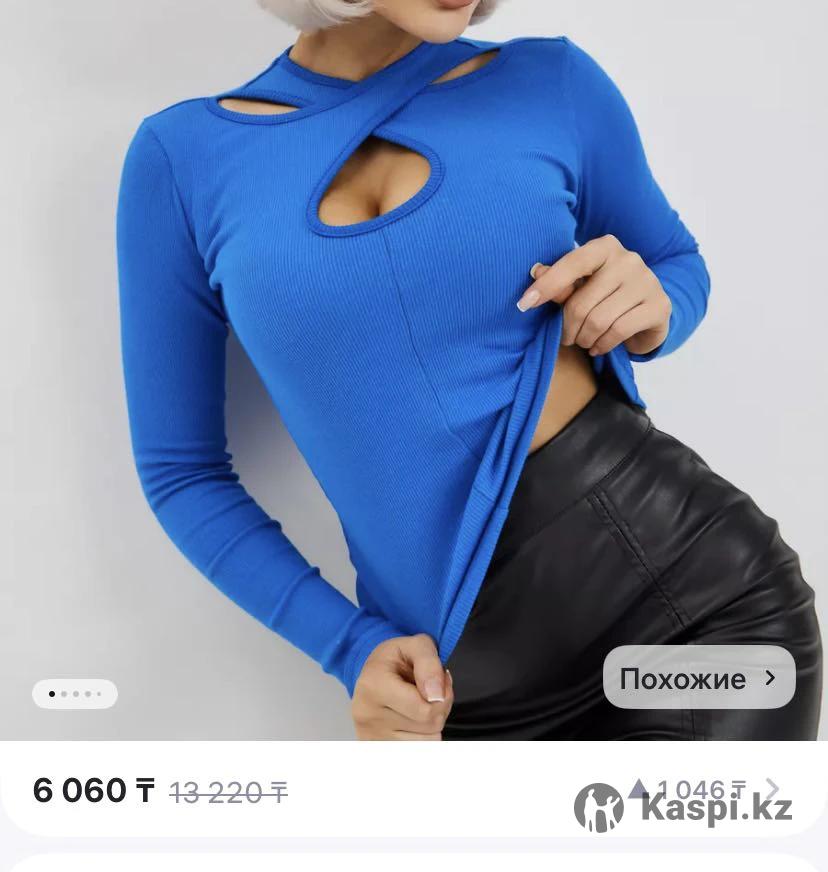Tap the photo gallery page indicator

click(x=75, y=693)
